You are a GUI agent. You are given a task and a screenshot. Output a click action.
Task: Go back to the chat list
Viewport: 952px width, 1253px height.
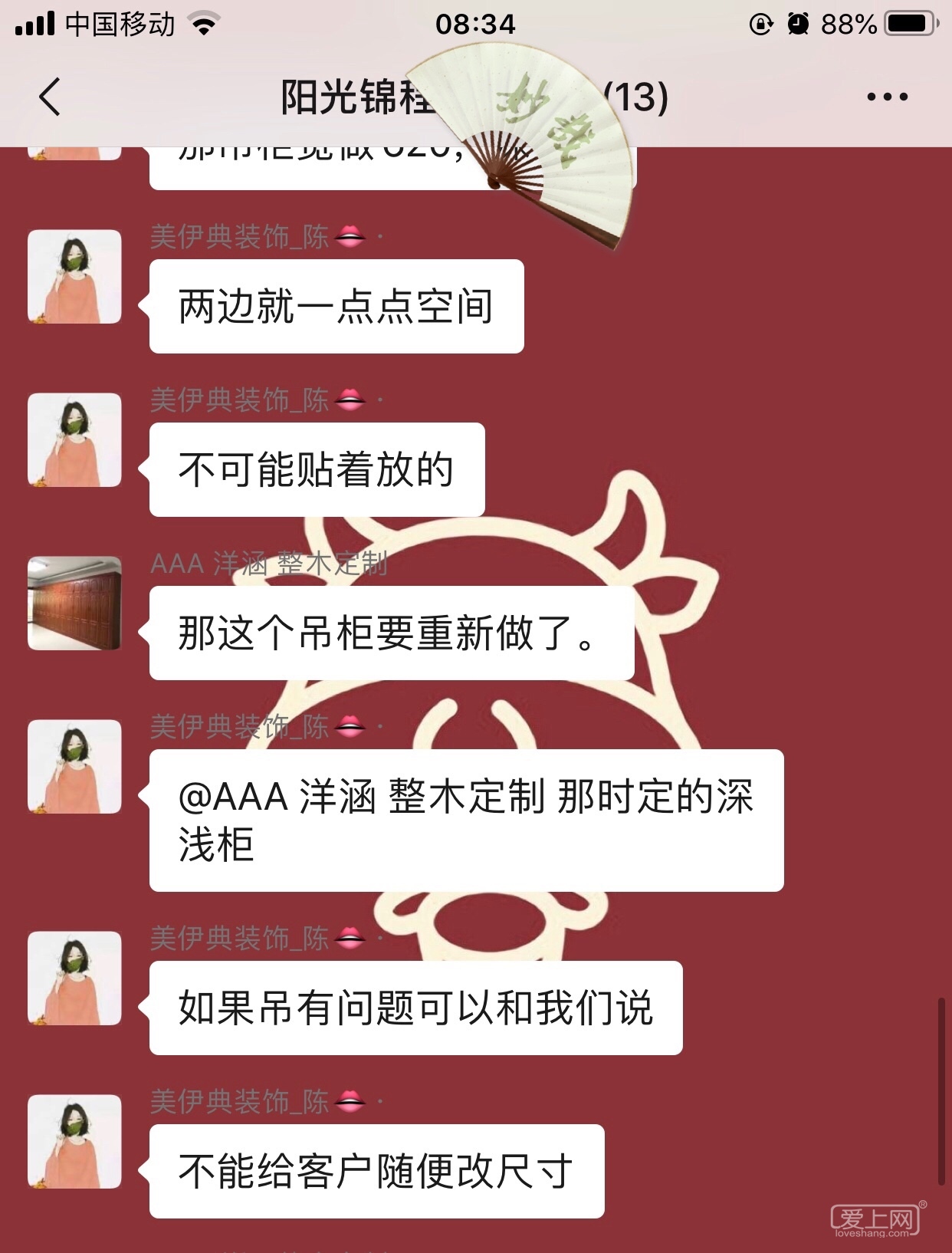[50, 97]
